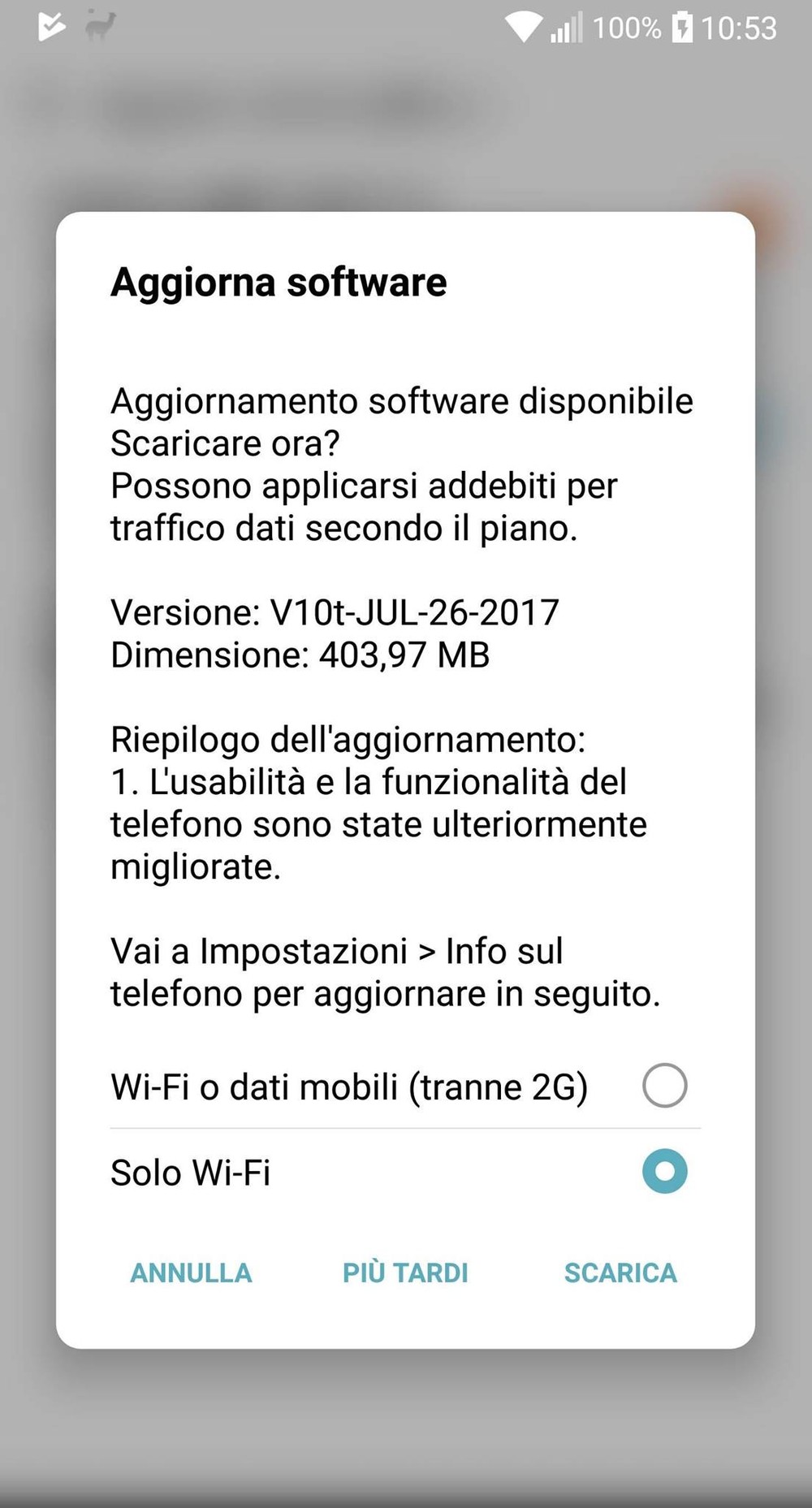This screenshot has width=812, height=1508.
Task: Tap SCARICA to download the update
Action: coord(620,1273)
